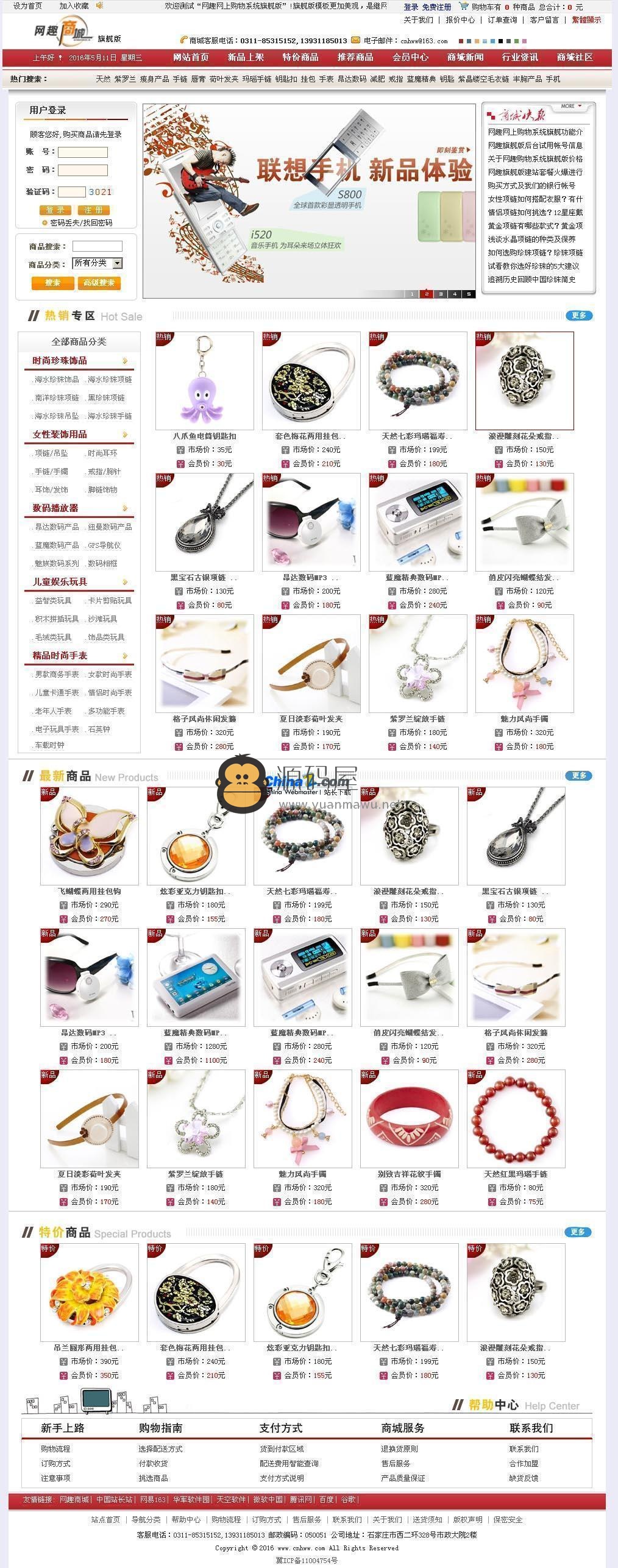Viewport: 618px width, 1568px height.
Task: Open the 订单查询 link in the top bar
Action: [x=502, y=20]
